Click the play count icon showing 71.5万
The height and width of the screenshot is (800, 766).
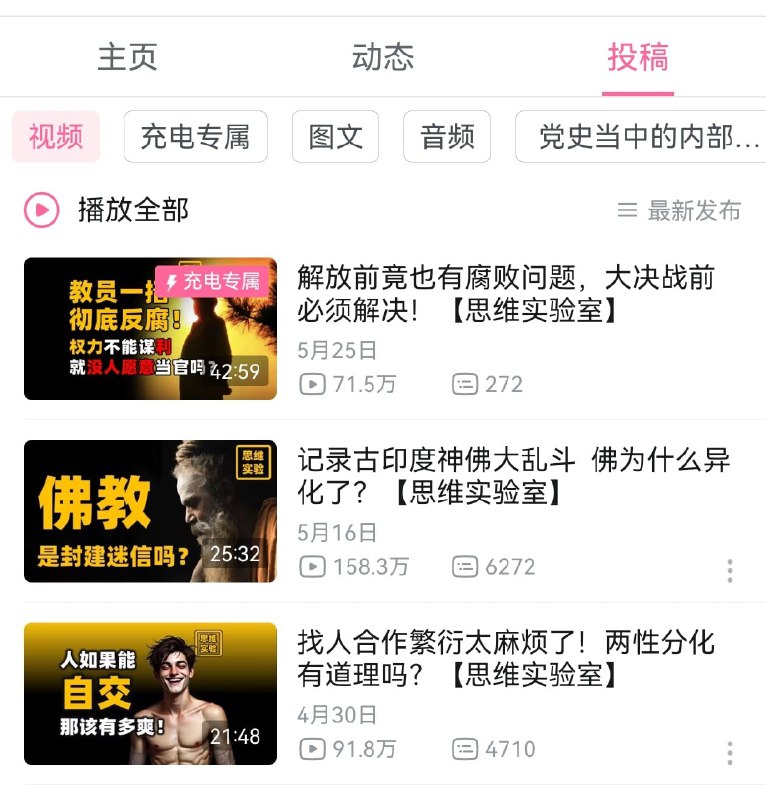(311, 384)
